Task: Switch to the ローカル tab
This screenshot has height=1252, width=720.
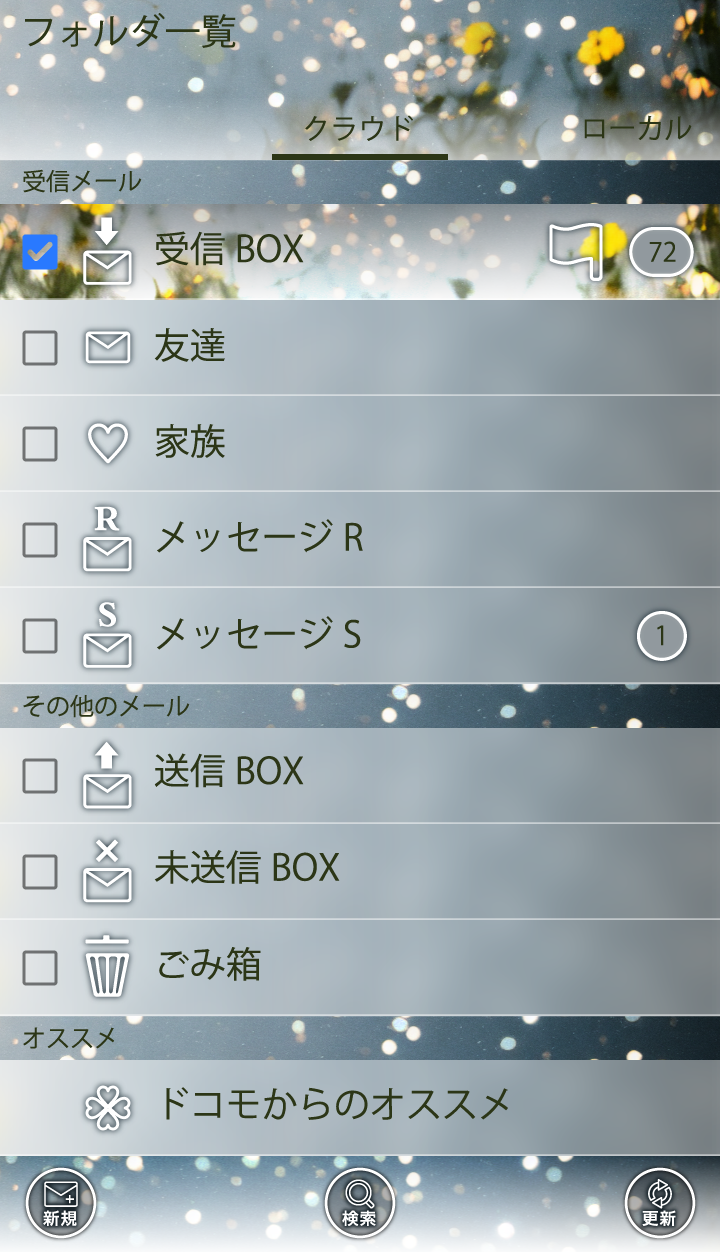Action: pyautogui.click(x=636, y=128)
